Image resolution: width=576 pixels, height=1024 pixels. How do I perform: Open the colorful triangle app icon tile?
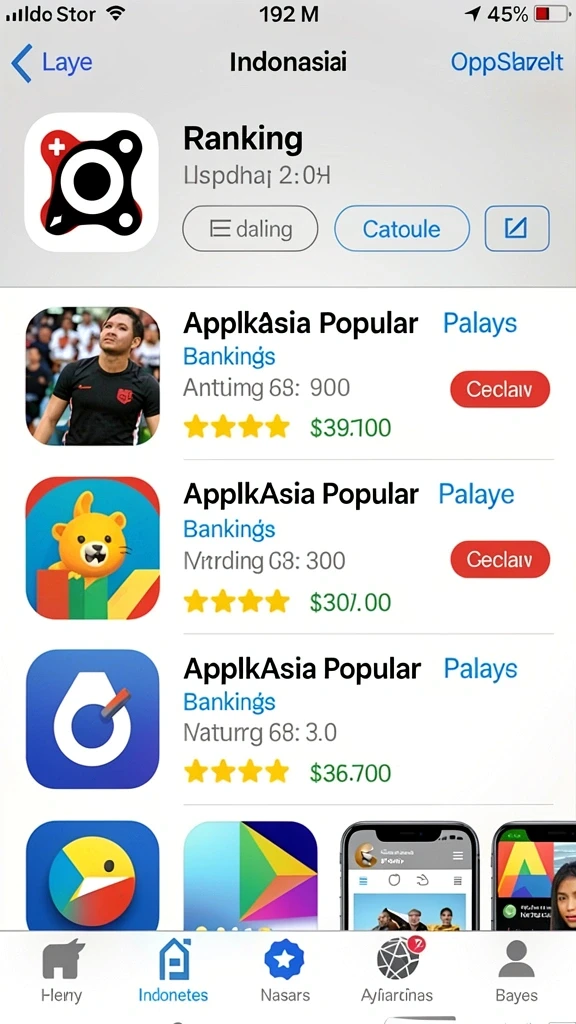[x=250, y=875]
